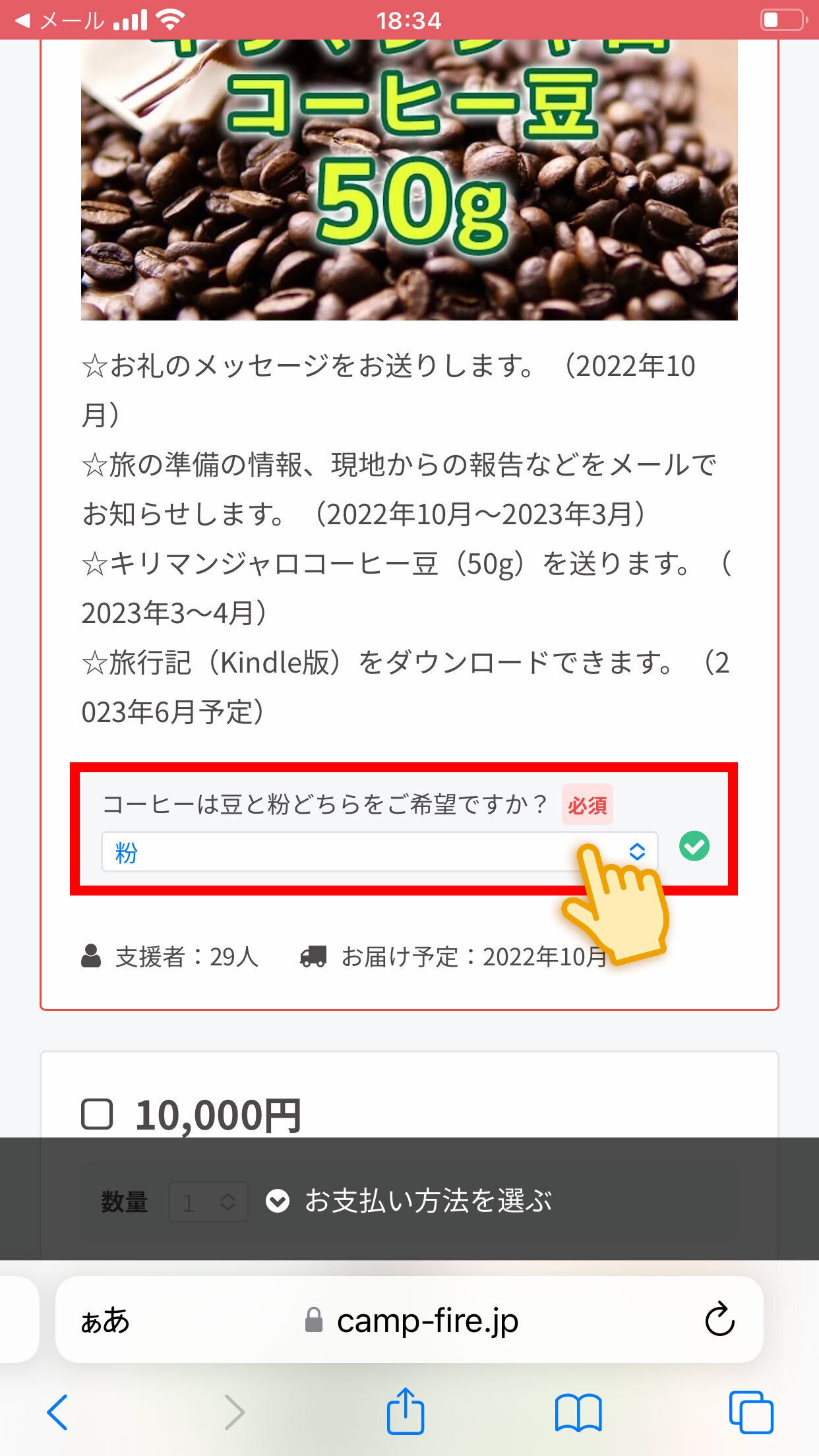Open Safari bookmarks
819x1456 pixels.
578,1412
